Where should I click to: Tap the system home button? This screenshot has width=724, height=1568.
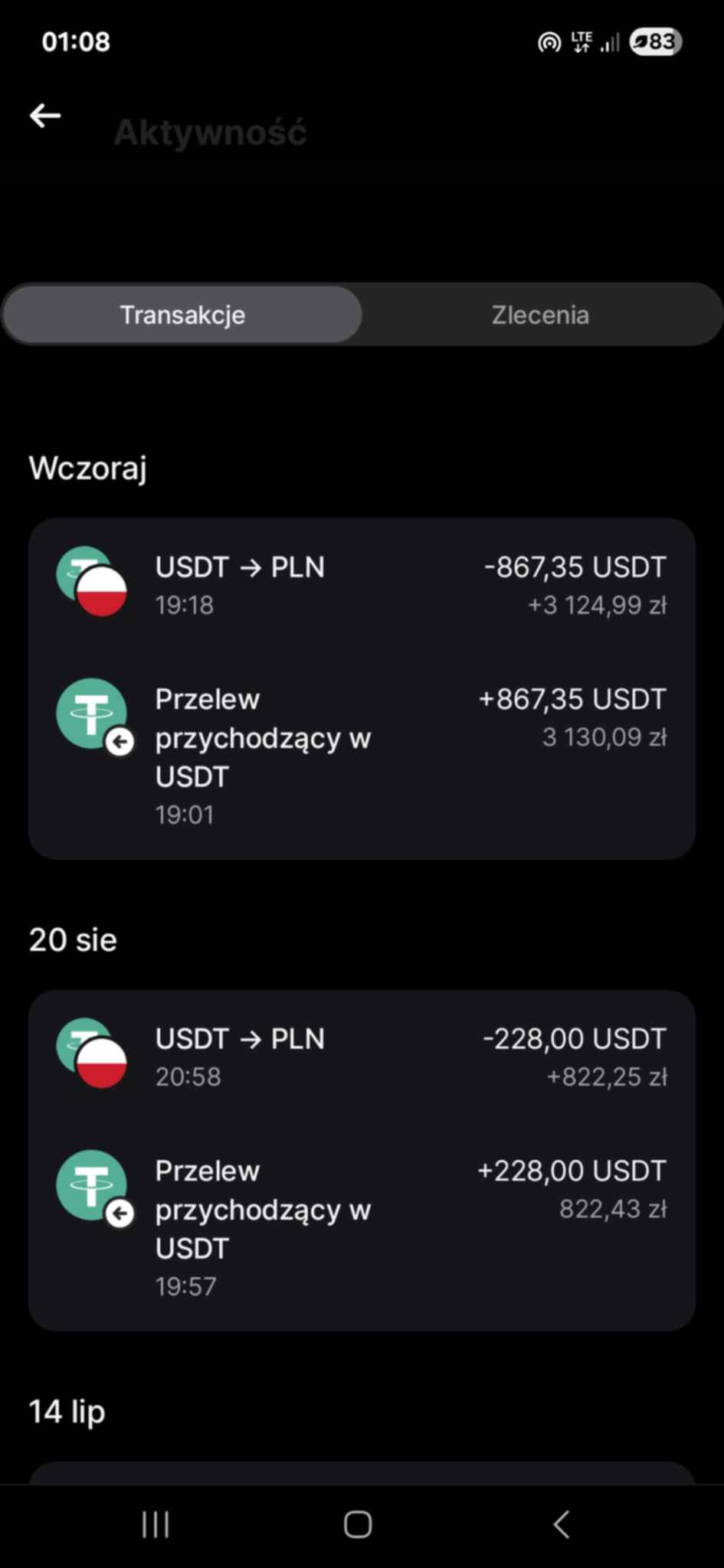coord(358,1524)
